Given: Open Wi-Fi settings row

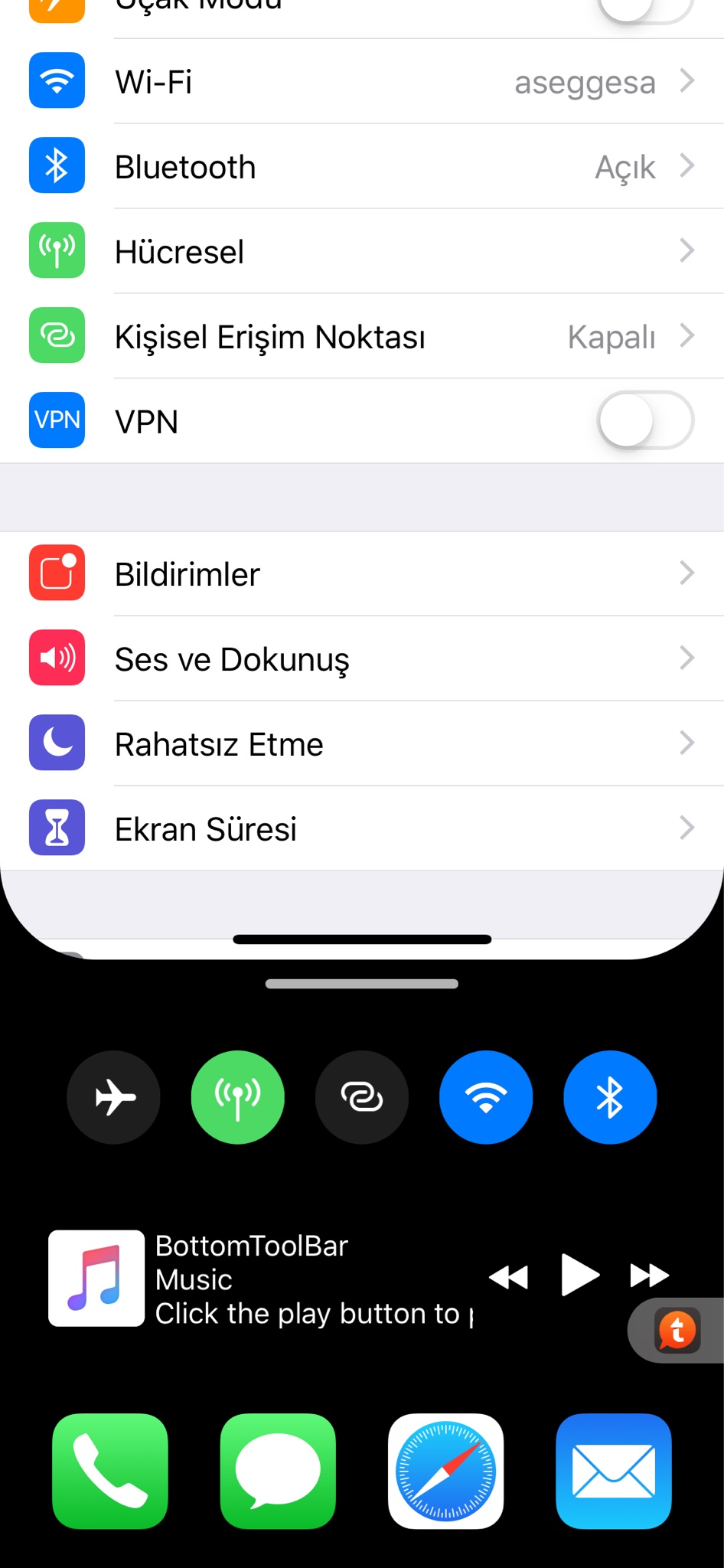Looking at the screenshot, I should point(362,81).
